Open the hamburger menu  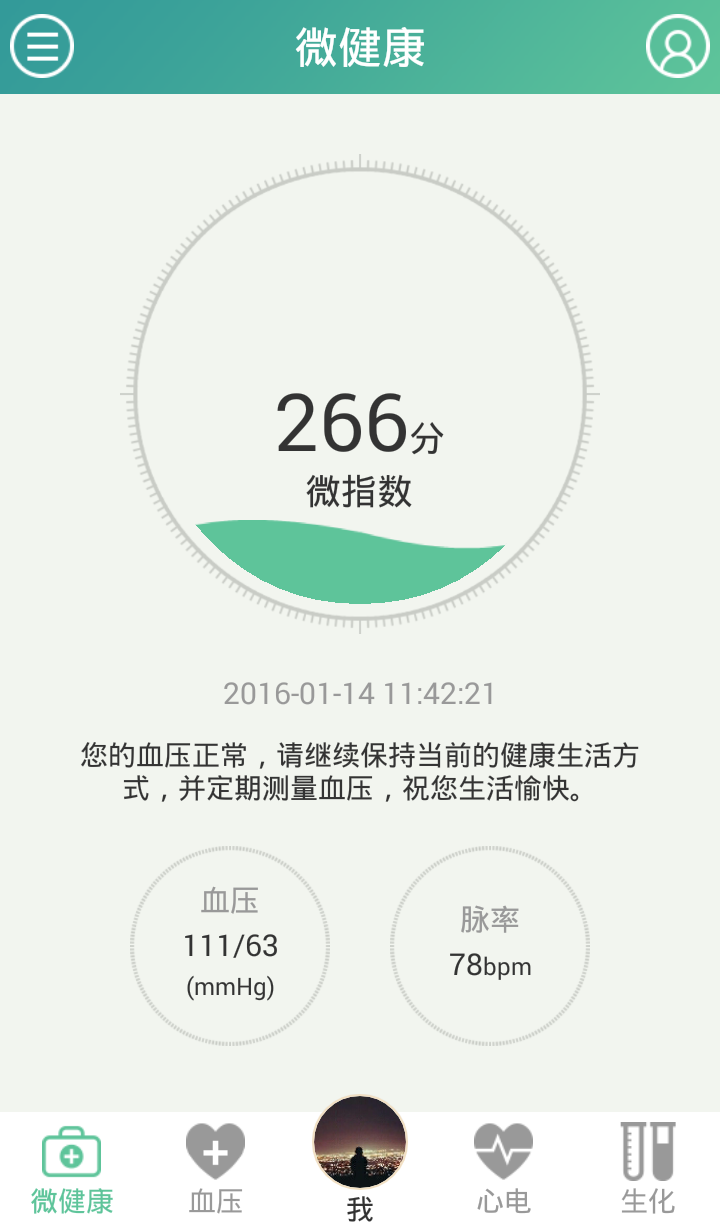(41, 46)
